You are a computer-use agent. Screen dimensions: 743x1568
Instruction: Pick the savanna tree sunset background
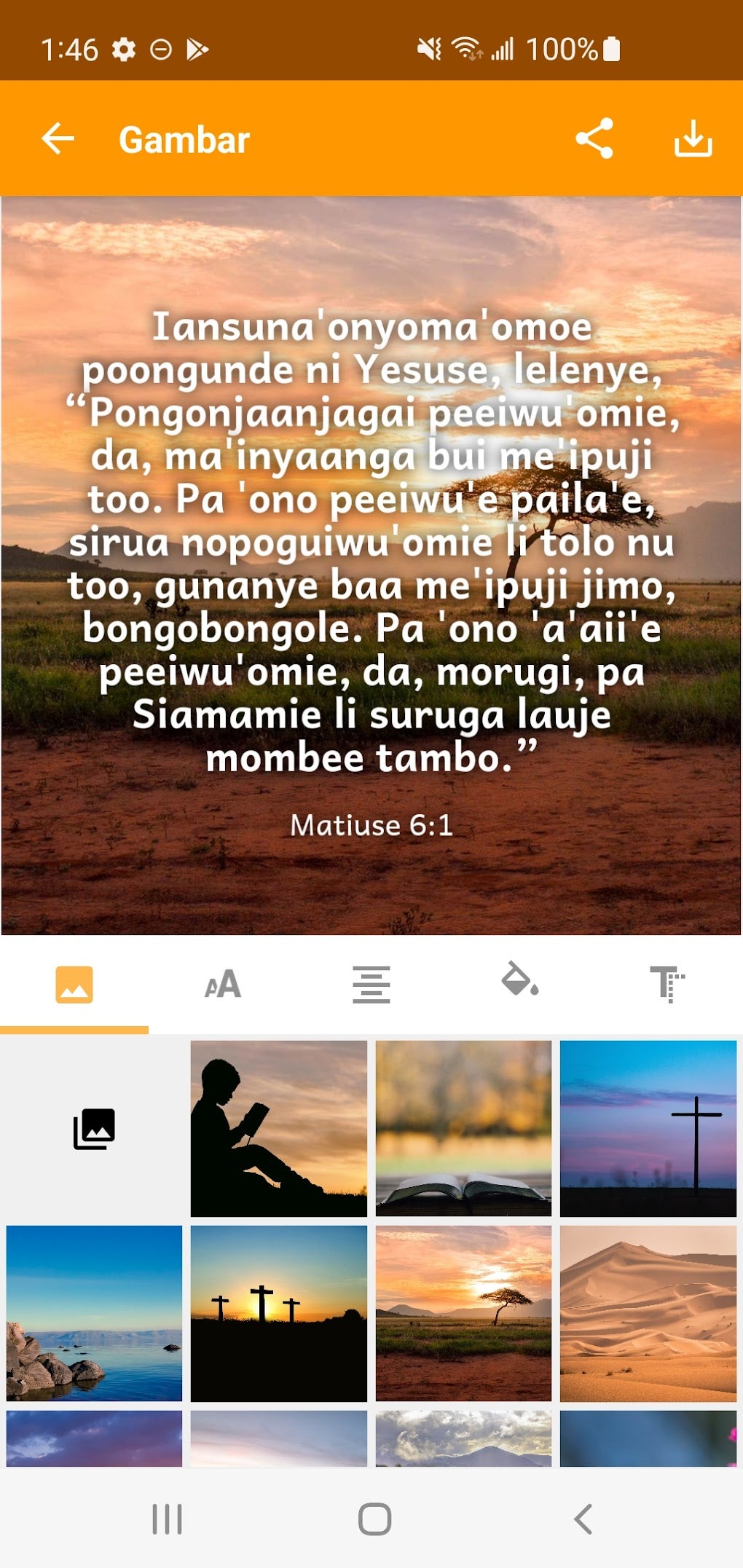463,1313
